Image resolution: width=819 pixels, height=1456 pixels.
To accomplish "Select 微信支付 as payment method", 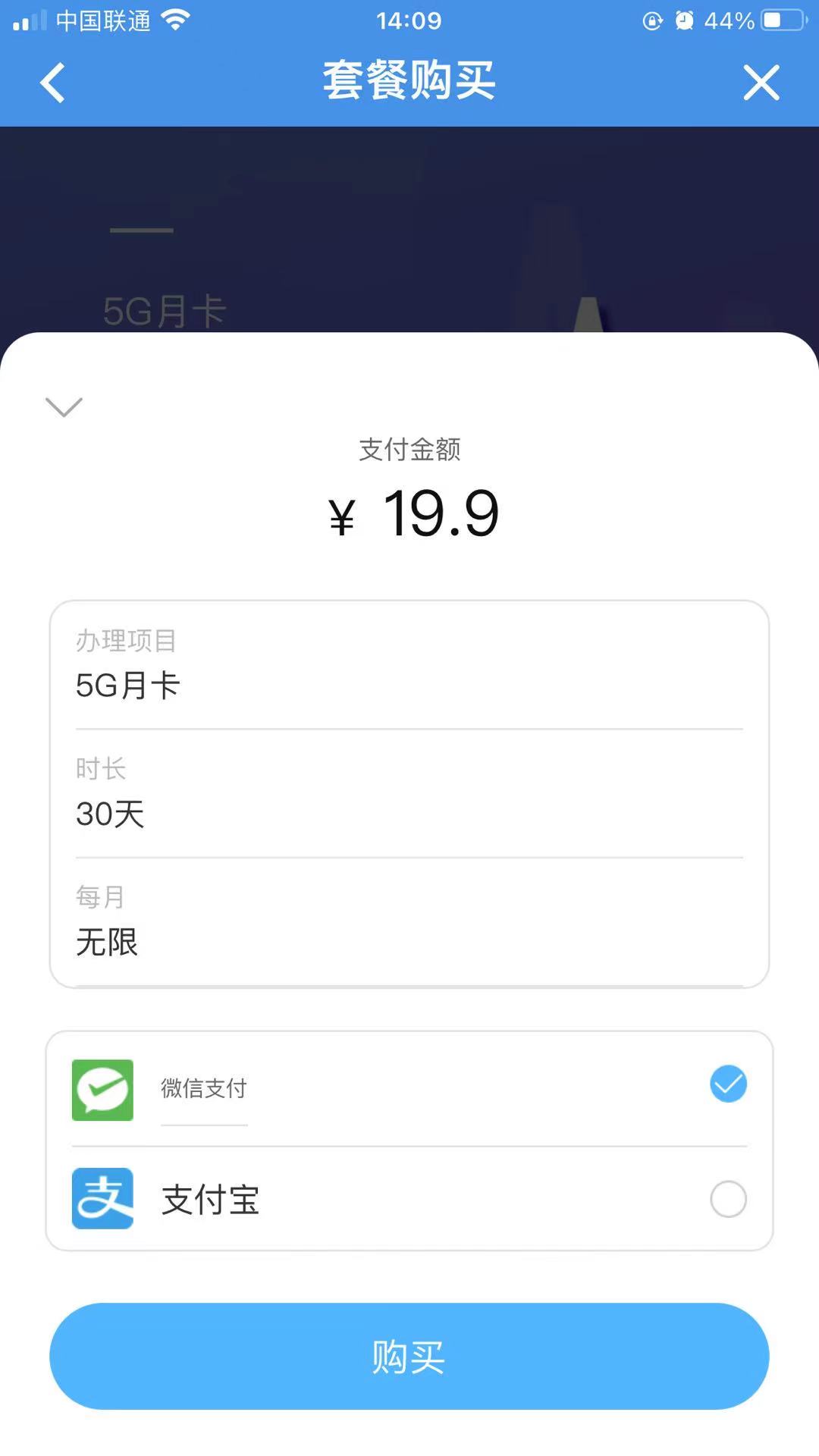I will click(x=728, y=1084).
